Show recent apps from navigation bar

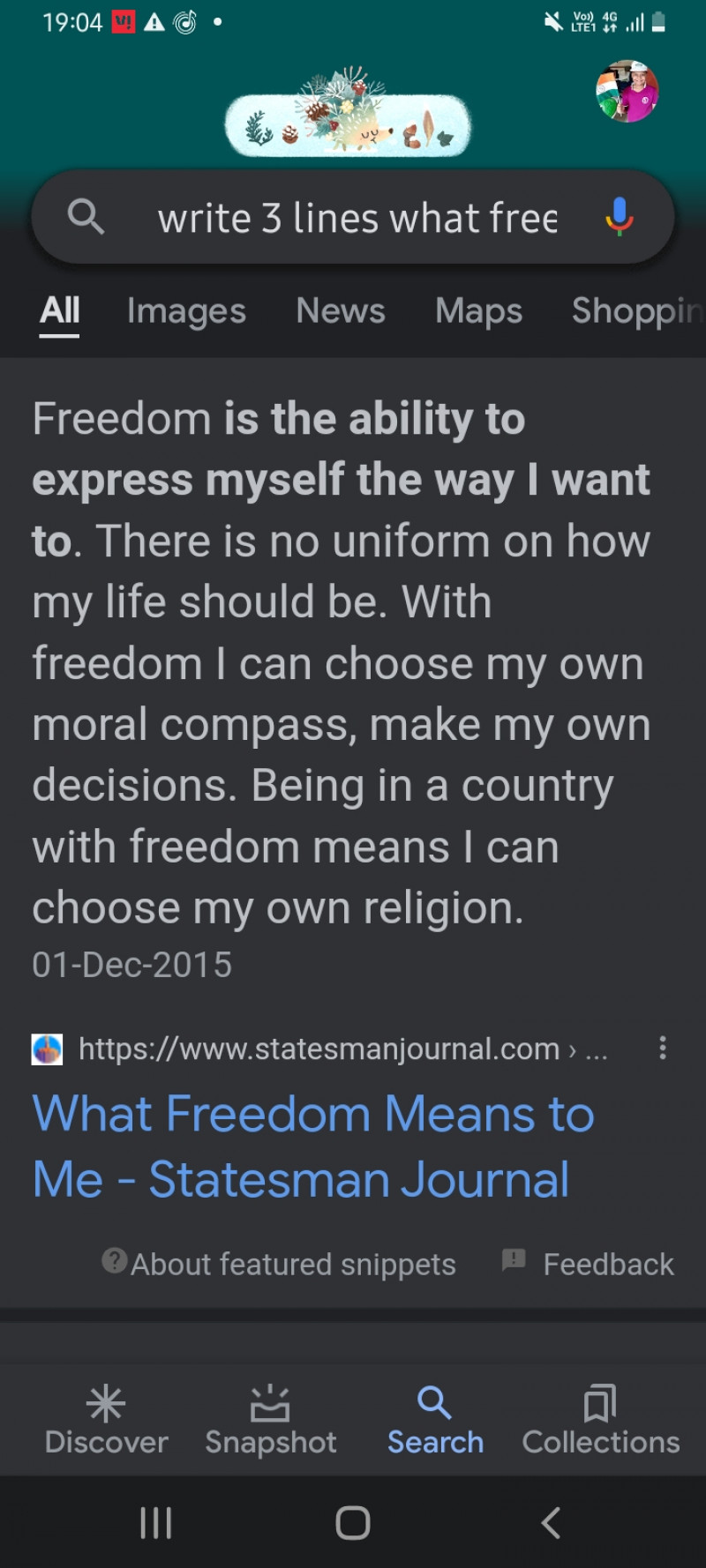[156, 1523]
